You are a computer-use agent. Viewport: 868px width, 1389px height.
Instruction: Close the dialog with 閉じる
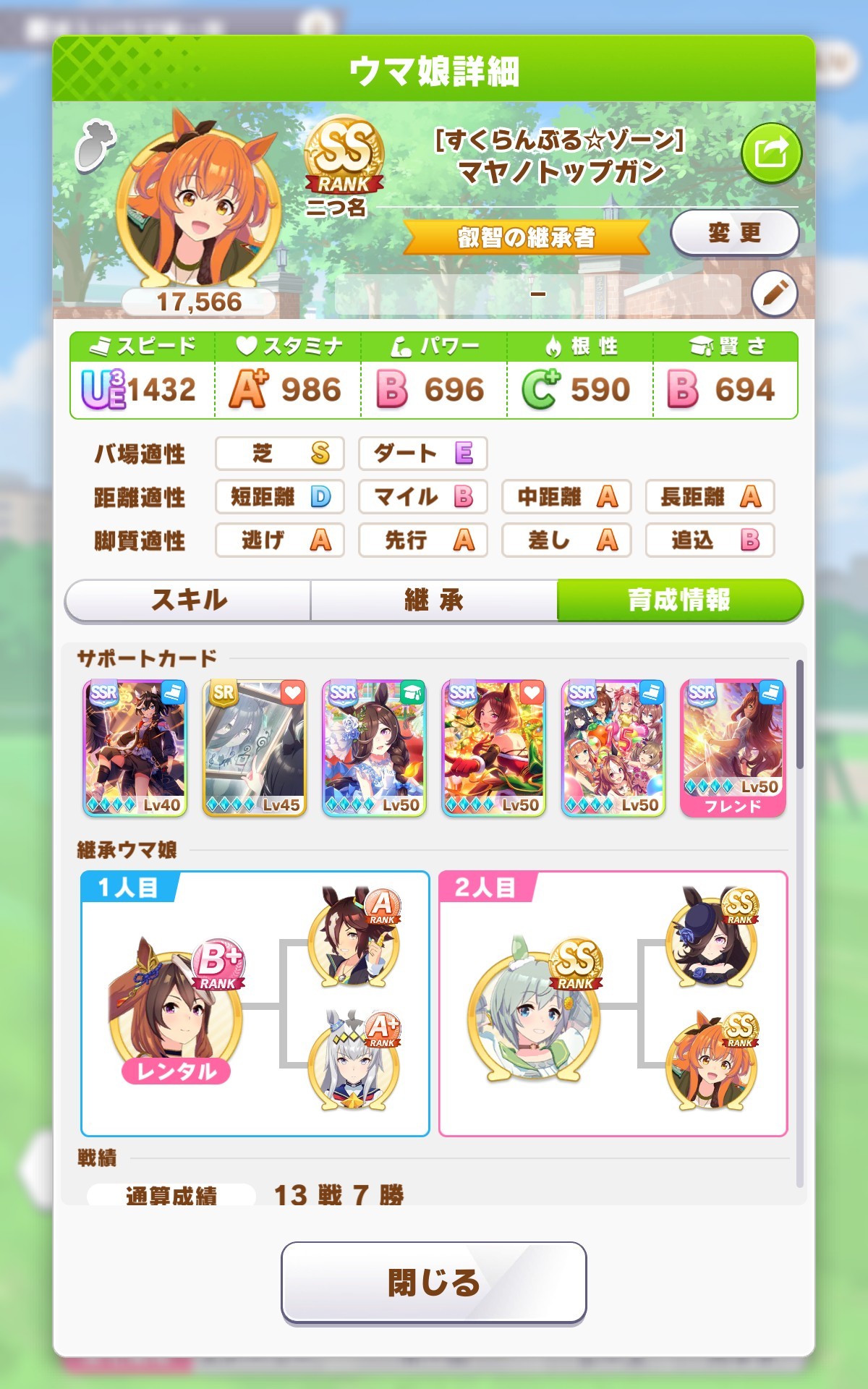tap(434, 1282)
